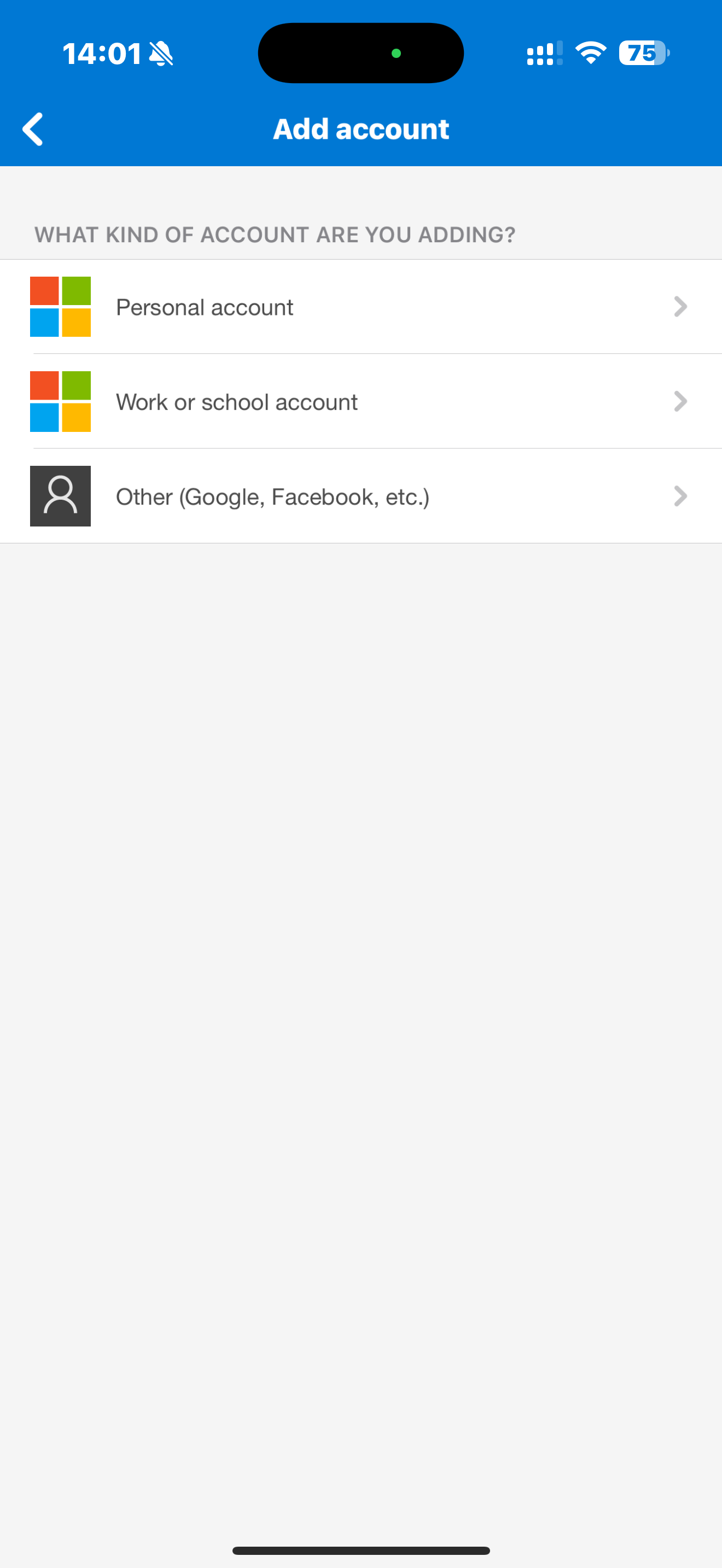Go back from Add account screen
The height and width of the screenshot is (1568, 722).
[33, 129]
